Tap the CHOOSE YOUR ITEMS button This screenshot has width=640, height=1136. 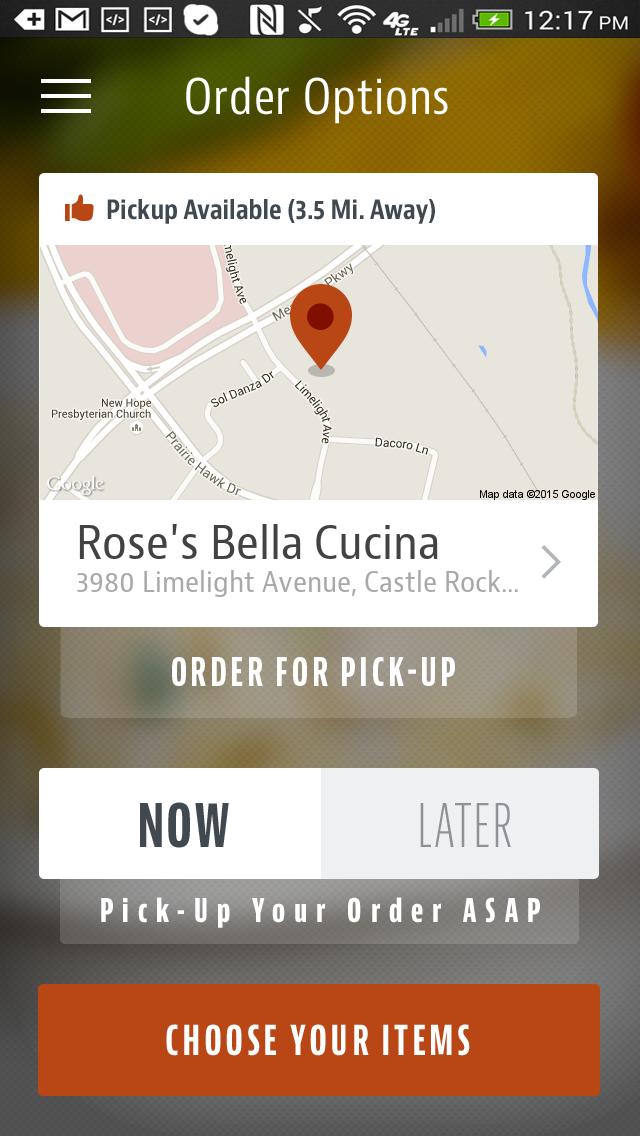pyautogui.click(x=319, y=1040)
